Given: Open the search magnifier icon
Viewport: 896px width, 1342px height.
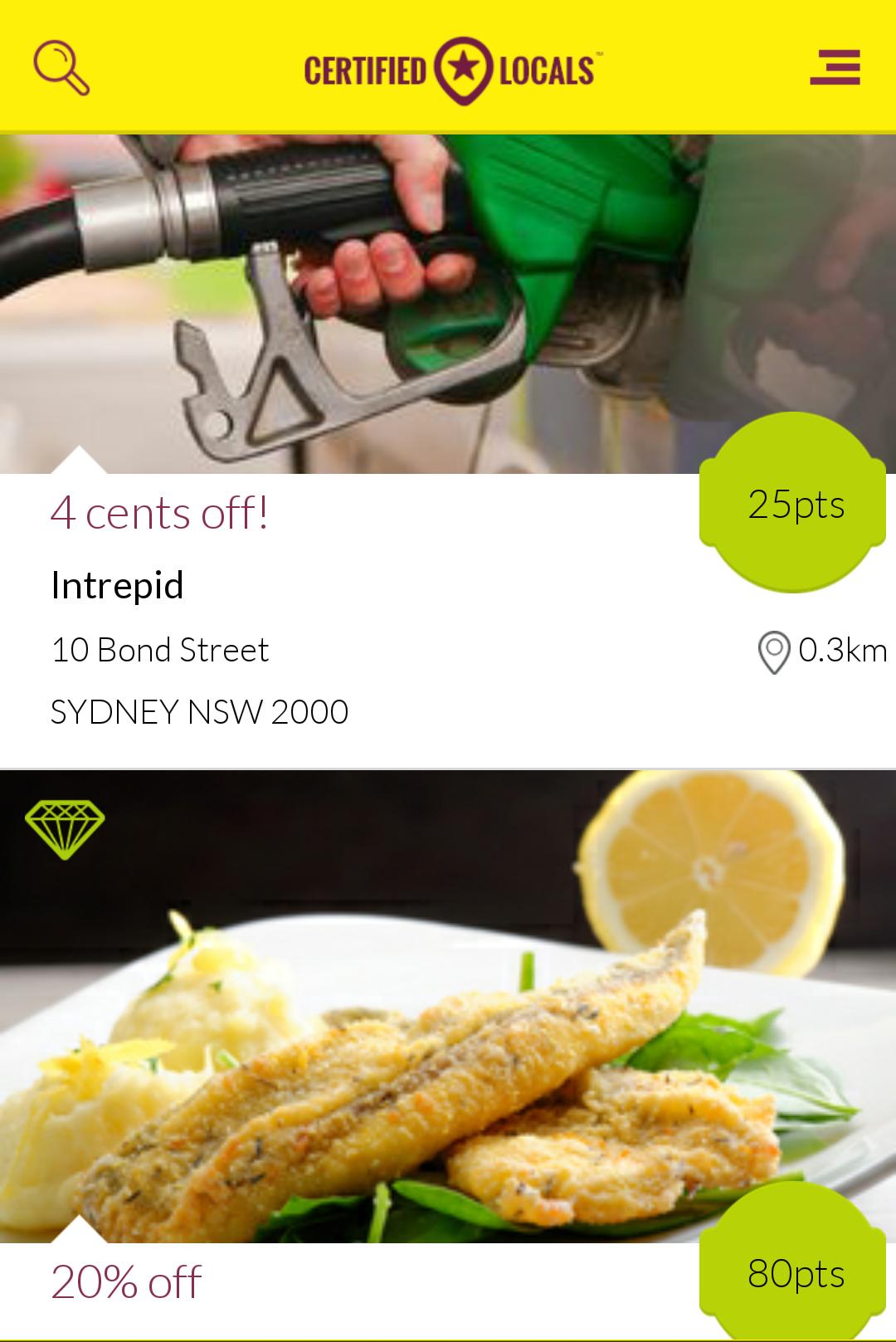Looking at the screenshot, I should [61, 68].
